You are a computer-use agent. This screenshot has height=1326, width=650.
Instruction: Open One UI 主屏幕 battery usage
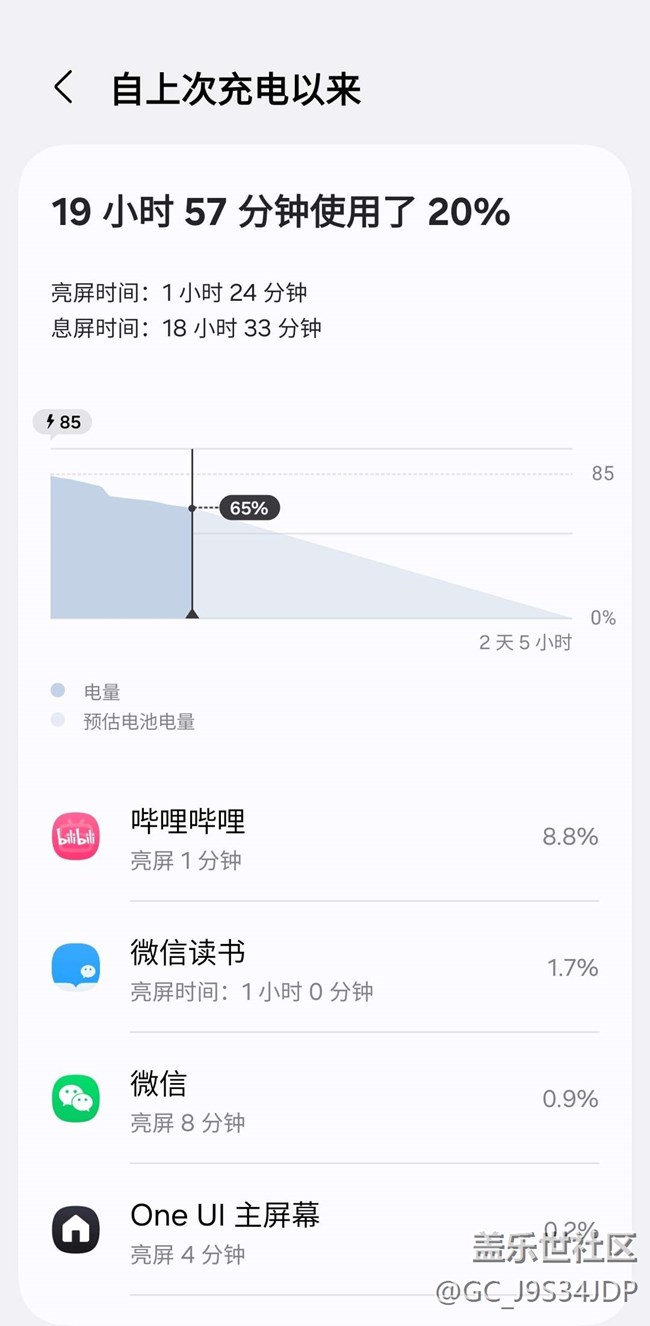point(325,1231)
